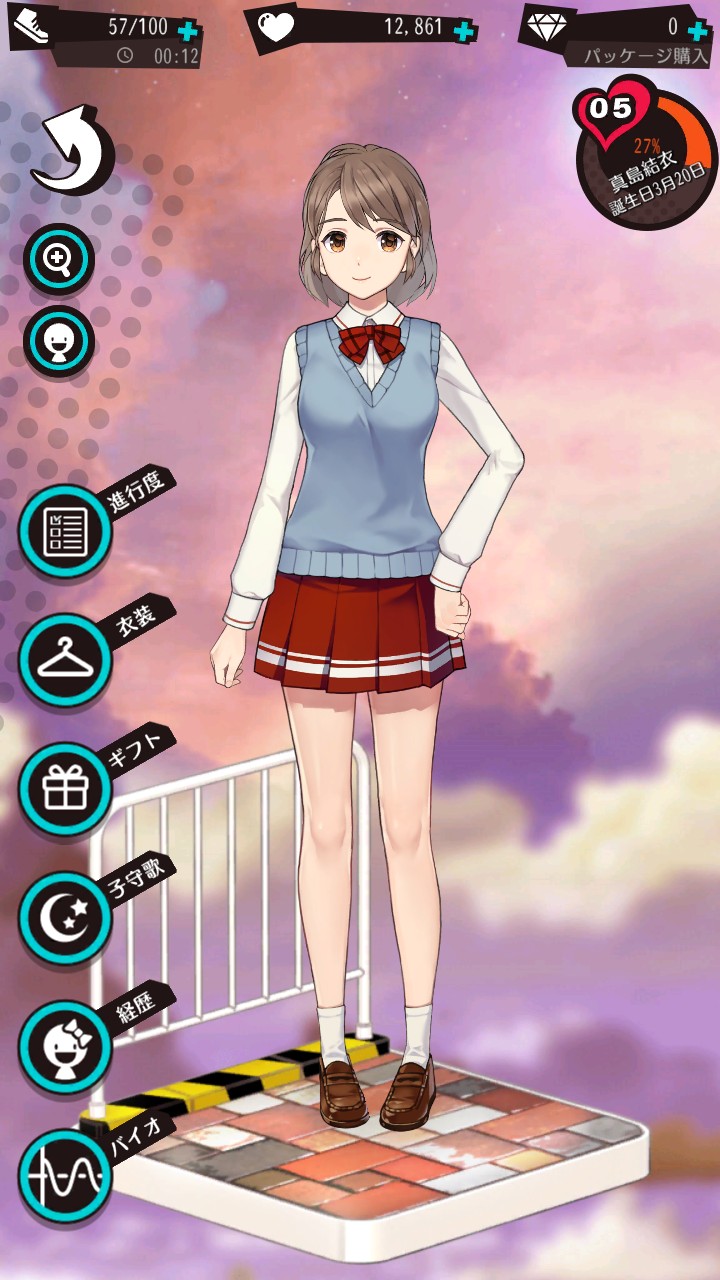Add more stamina with the shoe plus
The image size is (720, 1280).
pos(187,30)
